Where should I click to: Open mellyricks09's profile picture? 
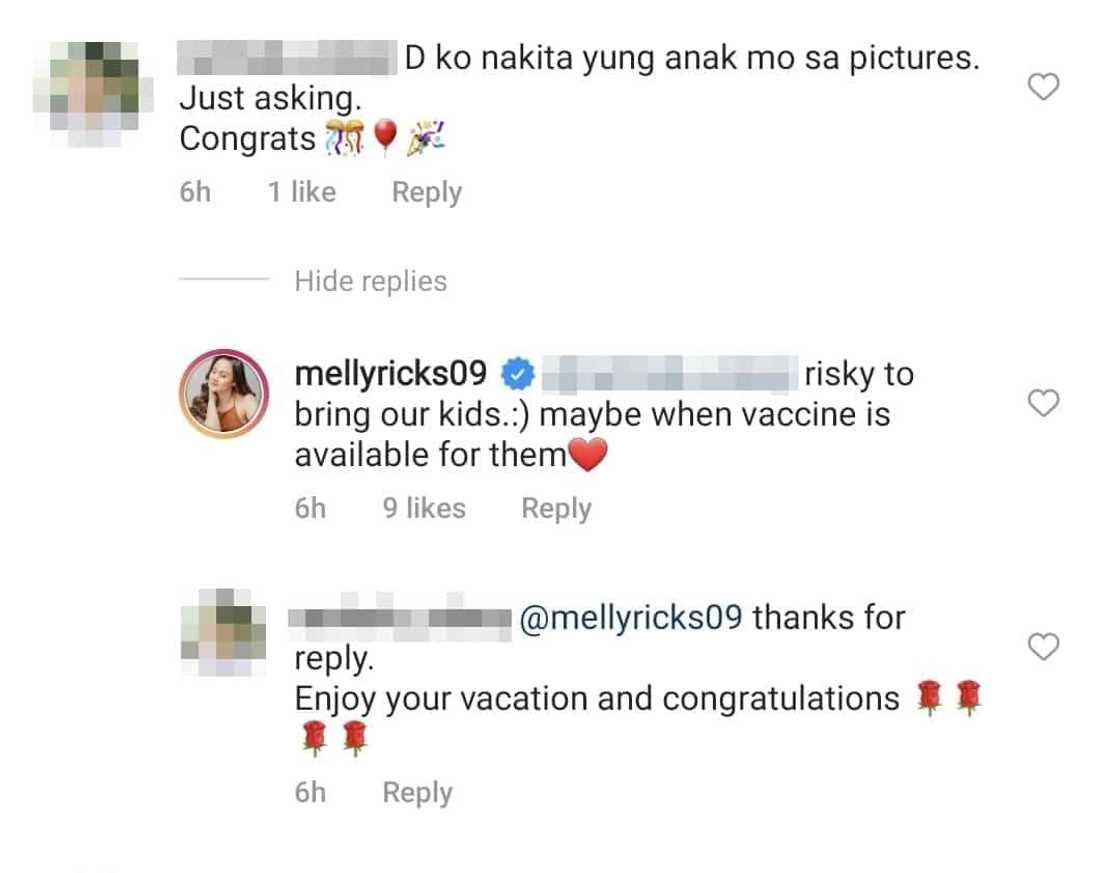224,394
